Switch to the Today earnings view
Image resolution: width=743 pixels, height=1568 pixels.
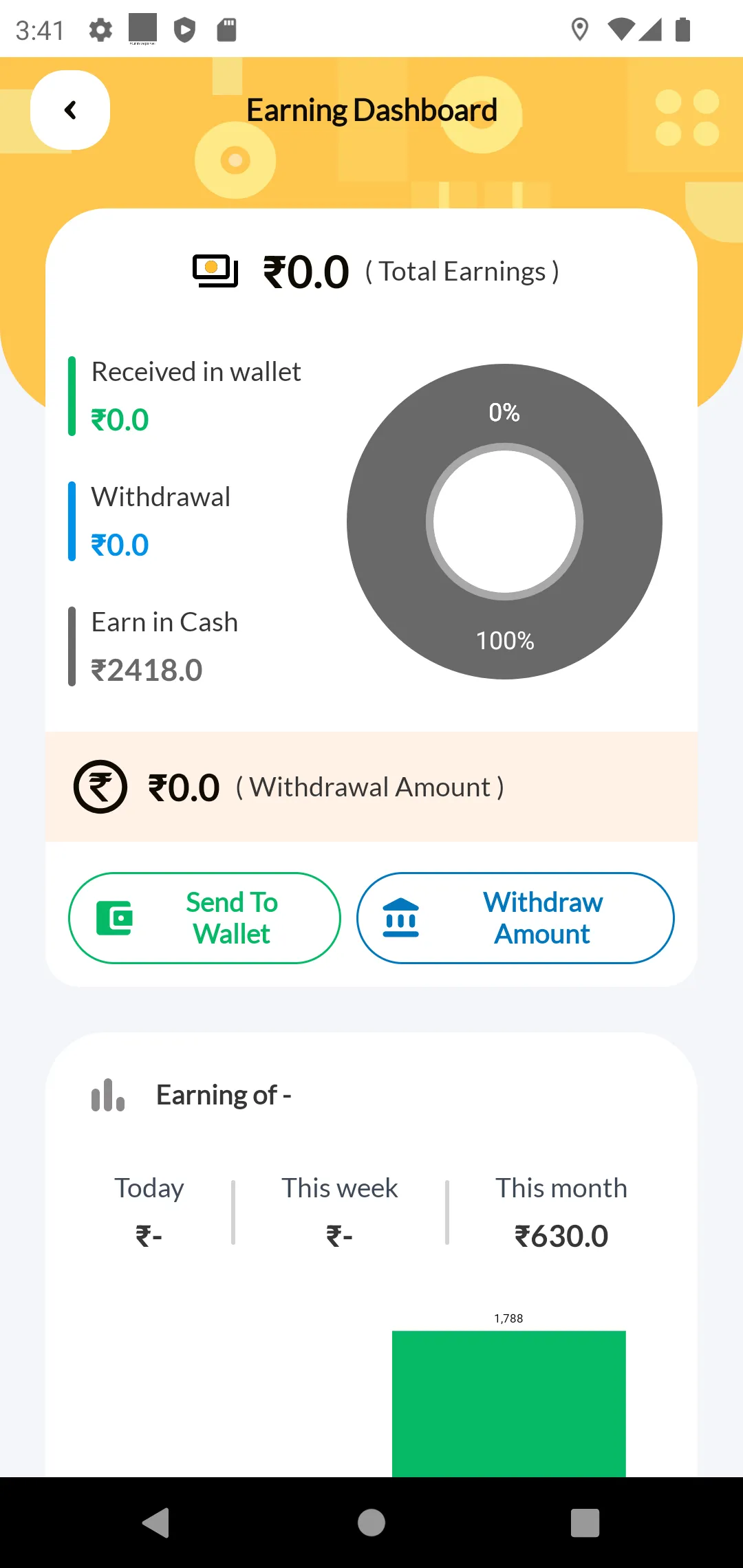coord(149,1212)
